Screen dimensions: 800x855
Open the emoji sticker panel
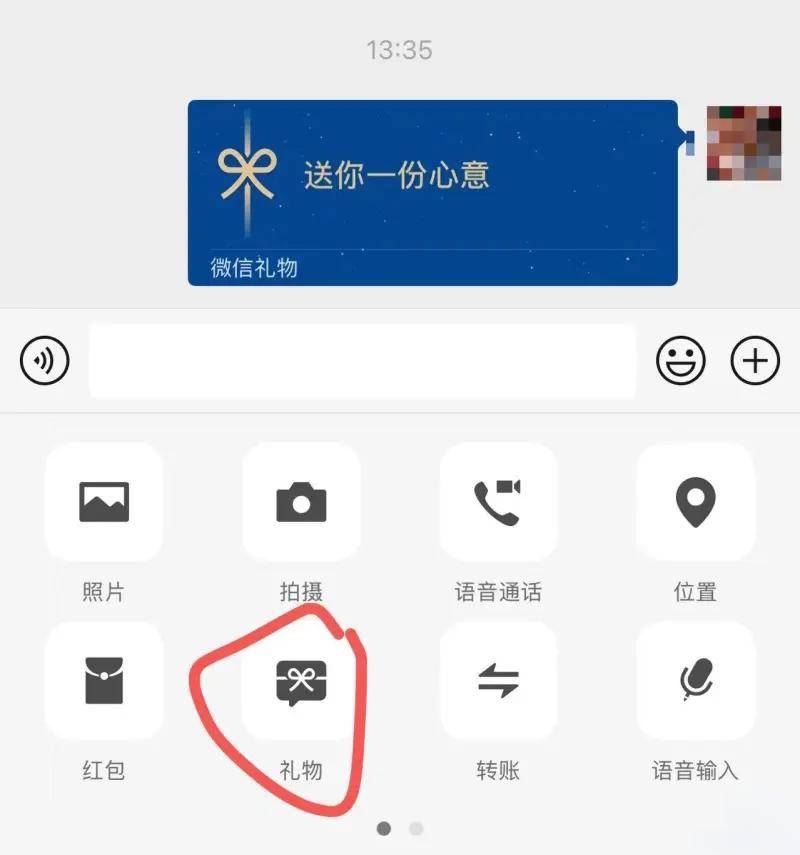click(681, 361)
